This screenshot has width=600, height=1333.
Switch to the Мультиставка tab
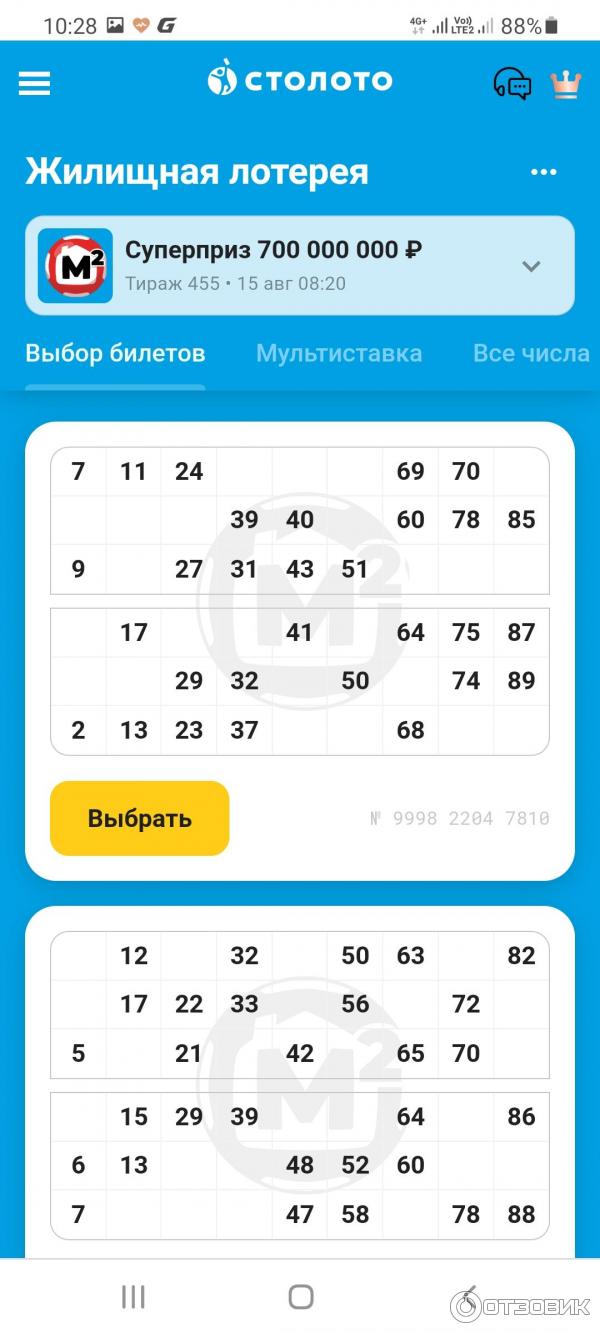[338, 353]
